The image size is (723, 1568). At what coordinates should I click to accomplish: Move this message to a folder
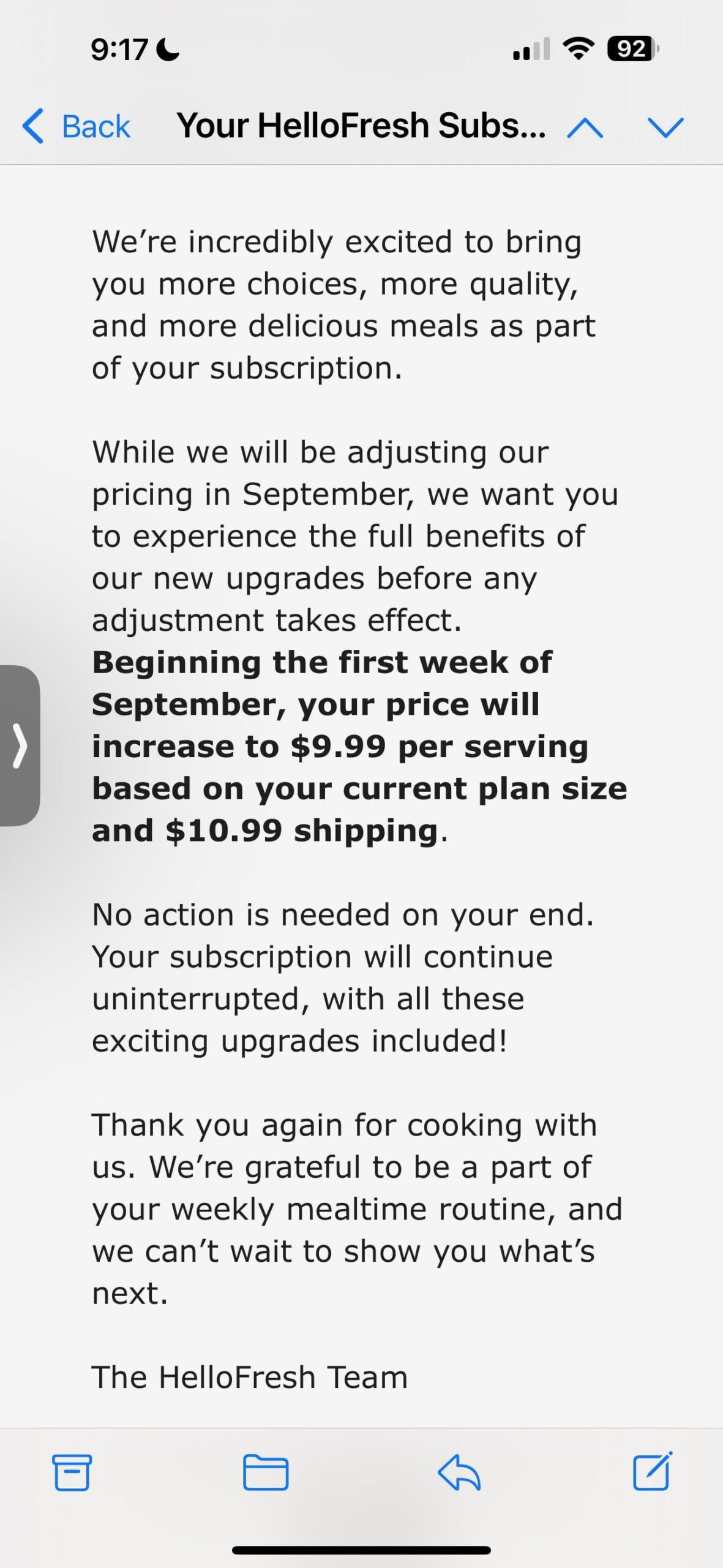(266, 1472)
